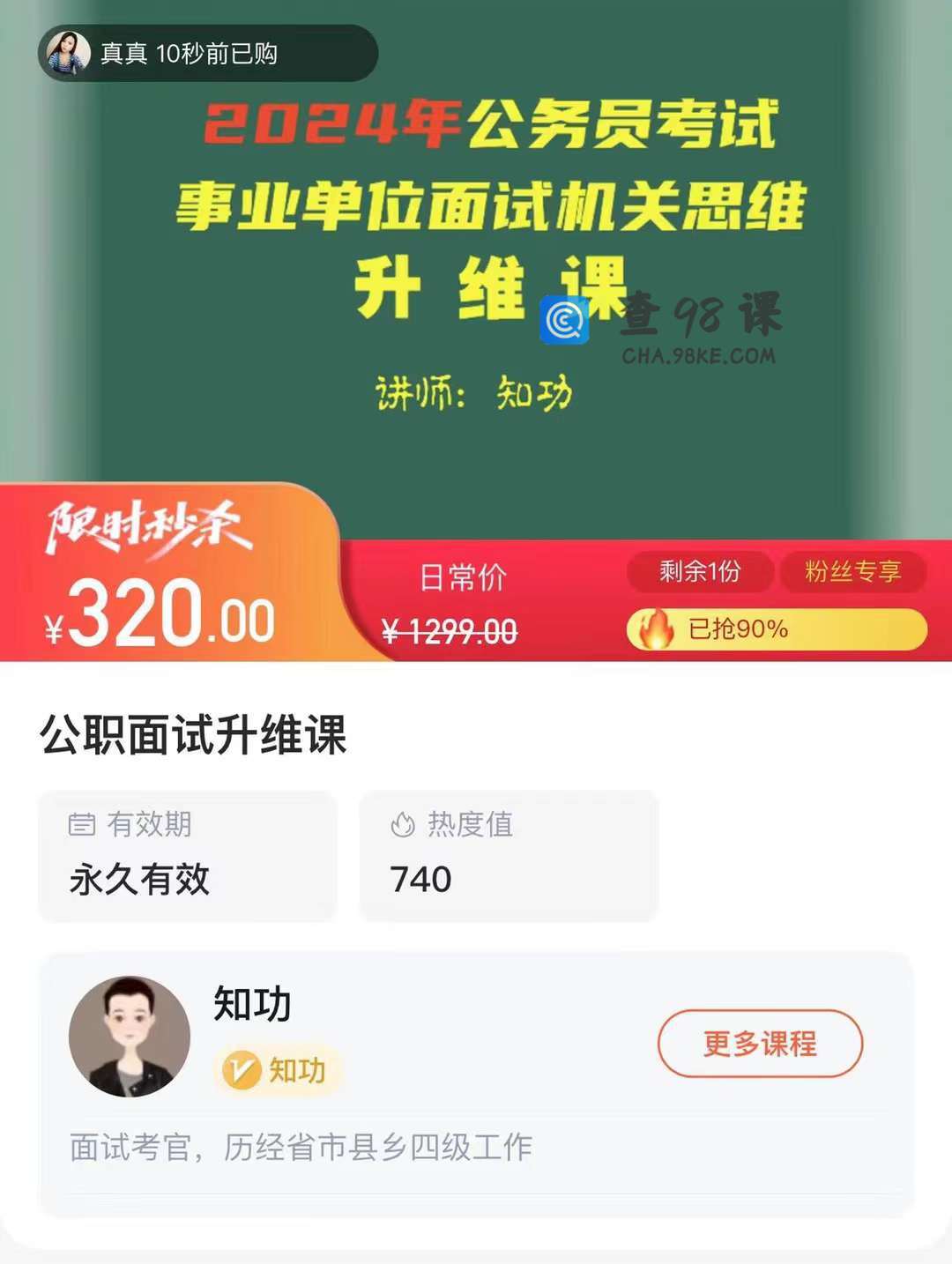The image size is (952, 1264).
Task: Open more courses from 知功
Action: (x=760, y=1044)
